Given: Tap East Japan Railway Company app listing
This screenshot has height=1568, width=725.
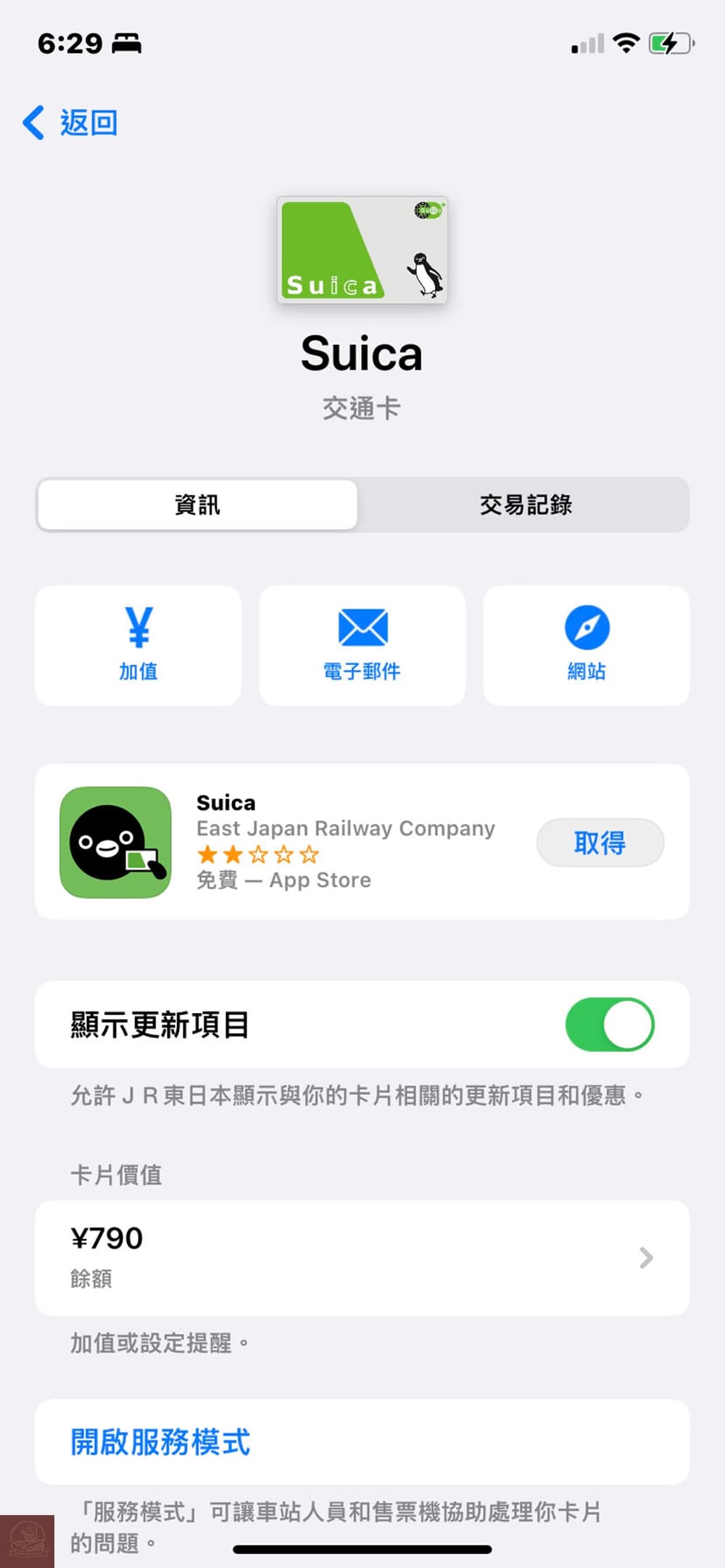Looking at the screenshot, I should click(346, 828).
